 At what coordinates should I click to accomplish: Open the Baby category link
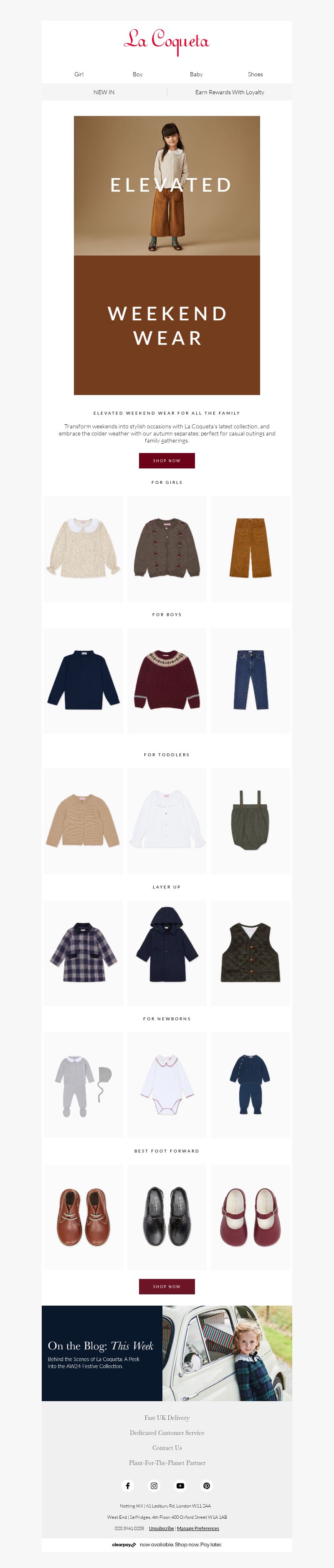coord(196,74)
